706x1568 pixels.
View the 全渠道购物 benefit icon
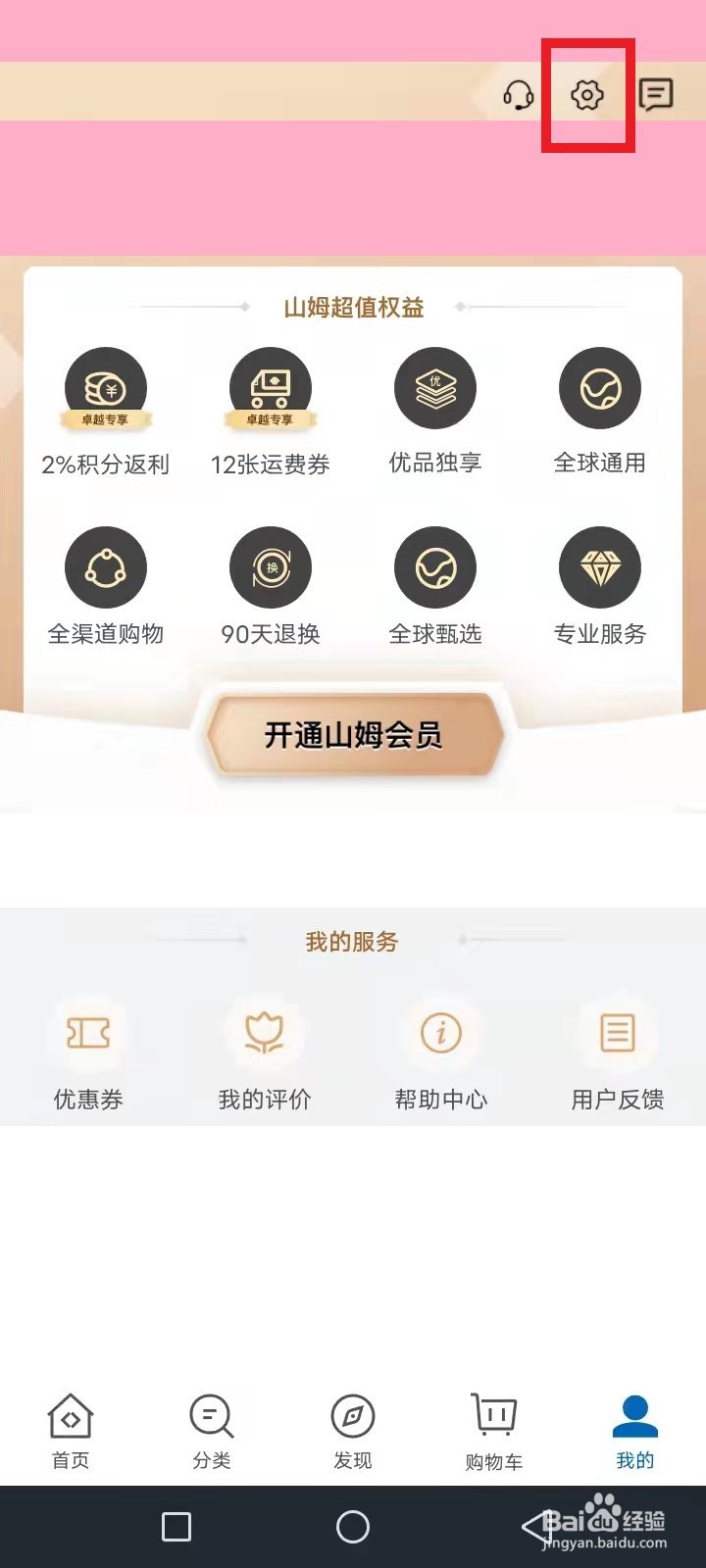point(106,566)
